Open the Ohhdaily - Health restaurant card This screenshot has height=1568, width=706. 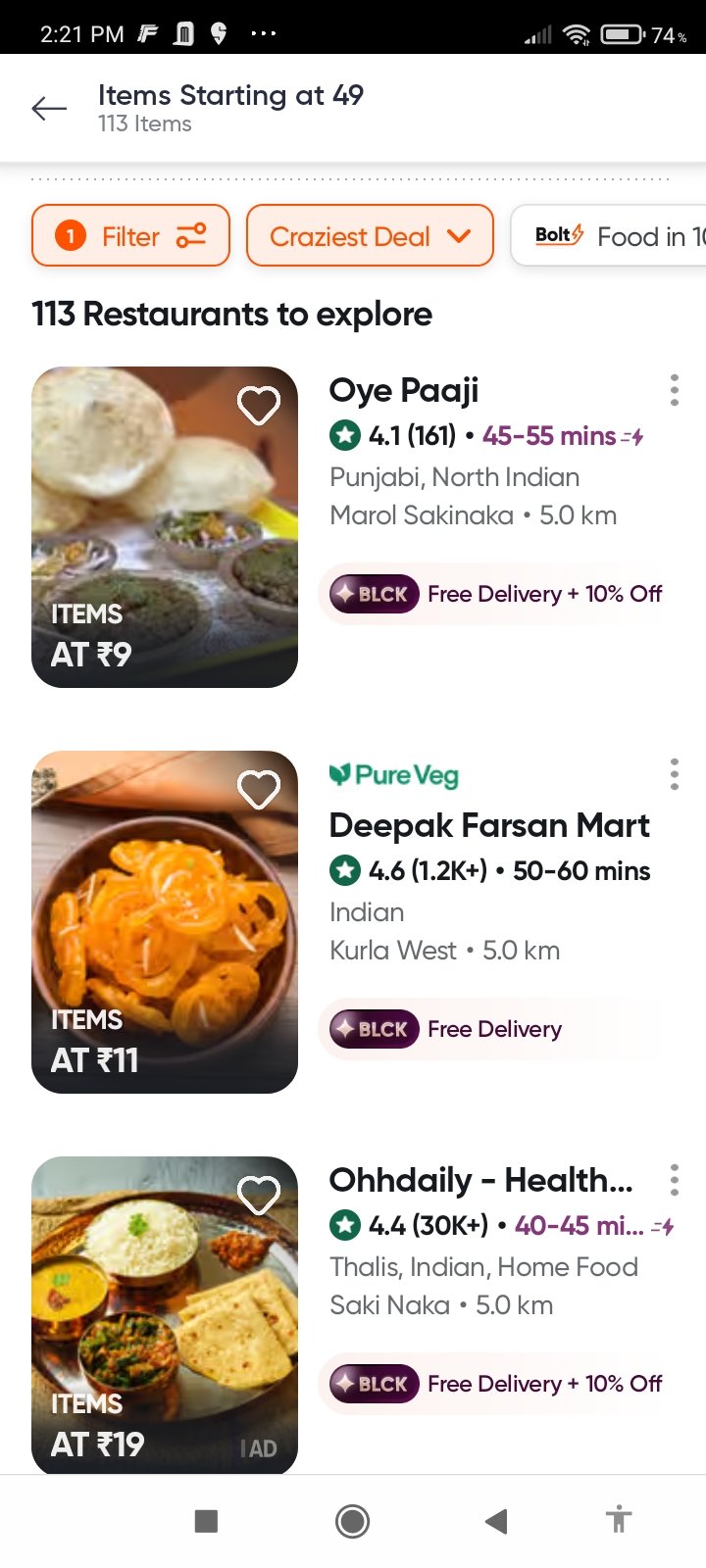pos(480,1180)
